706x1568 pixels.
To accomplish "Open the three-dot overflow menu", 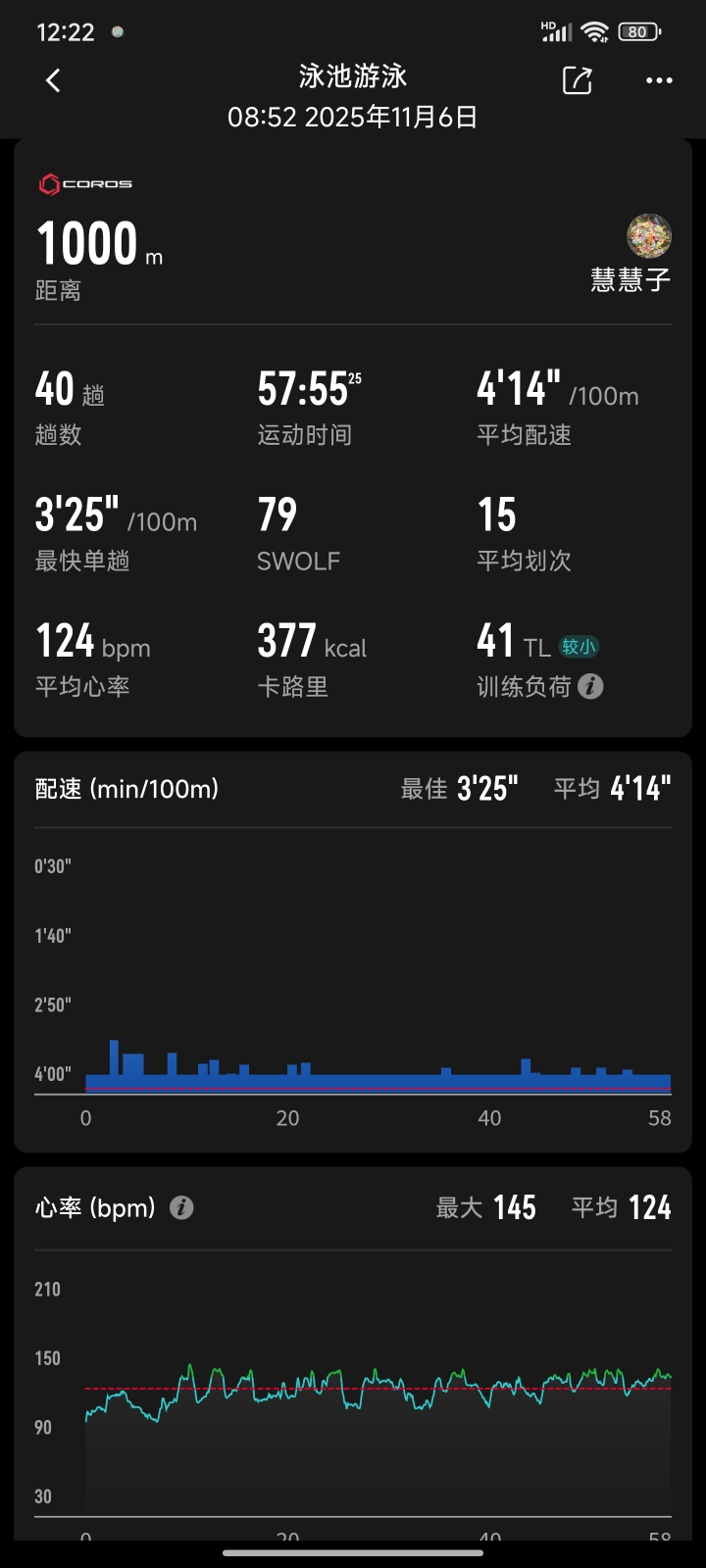I will pyautogui.click(x=659, y=80).
